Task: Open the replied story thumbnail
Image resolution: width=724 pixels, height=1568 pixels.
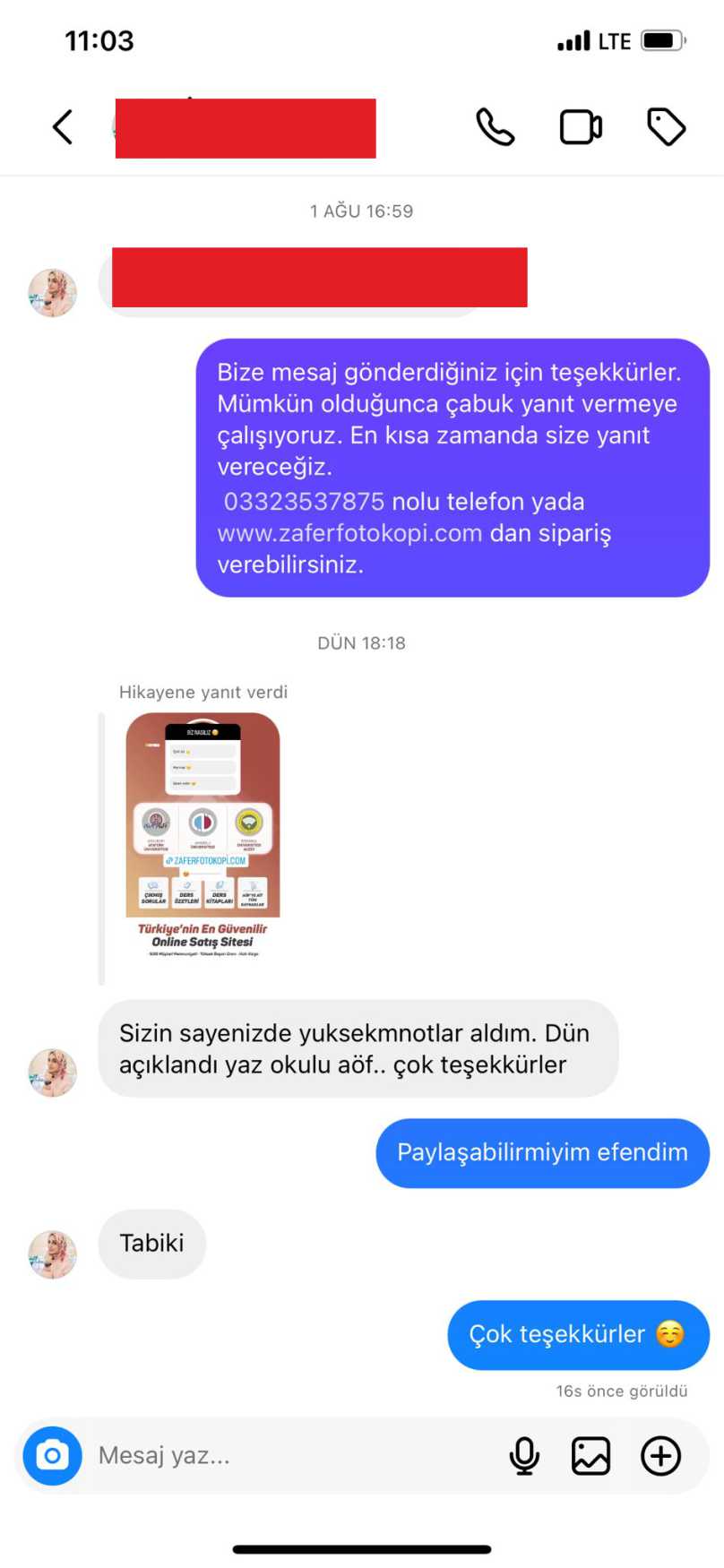Action: [203, 835]
